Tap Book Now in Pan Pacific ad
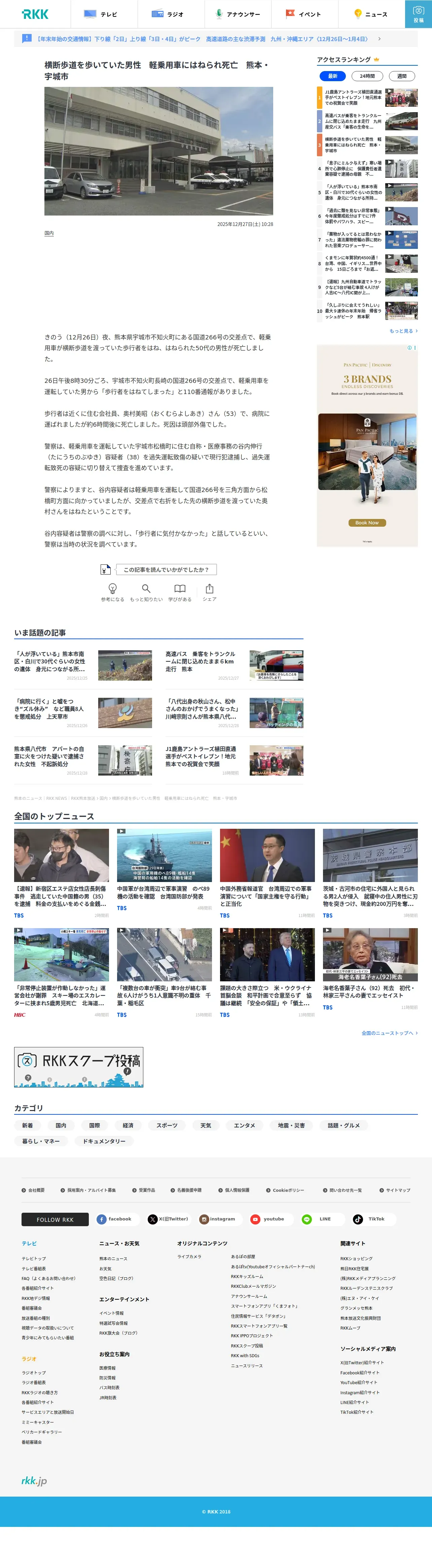 click(367, 522)
